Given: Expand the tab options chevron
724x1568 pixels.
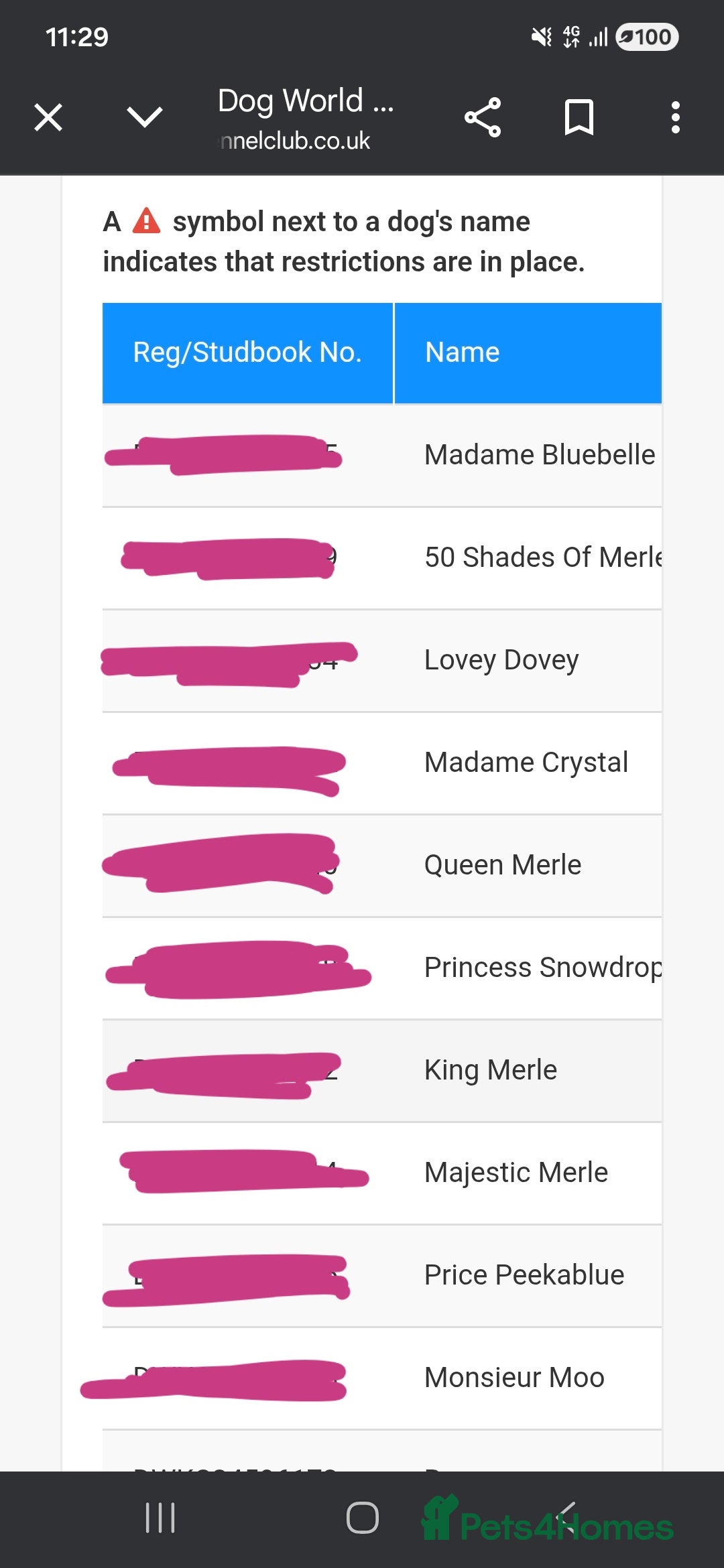Looking at the screenshot, I should (x=145, y=117).
